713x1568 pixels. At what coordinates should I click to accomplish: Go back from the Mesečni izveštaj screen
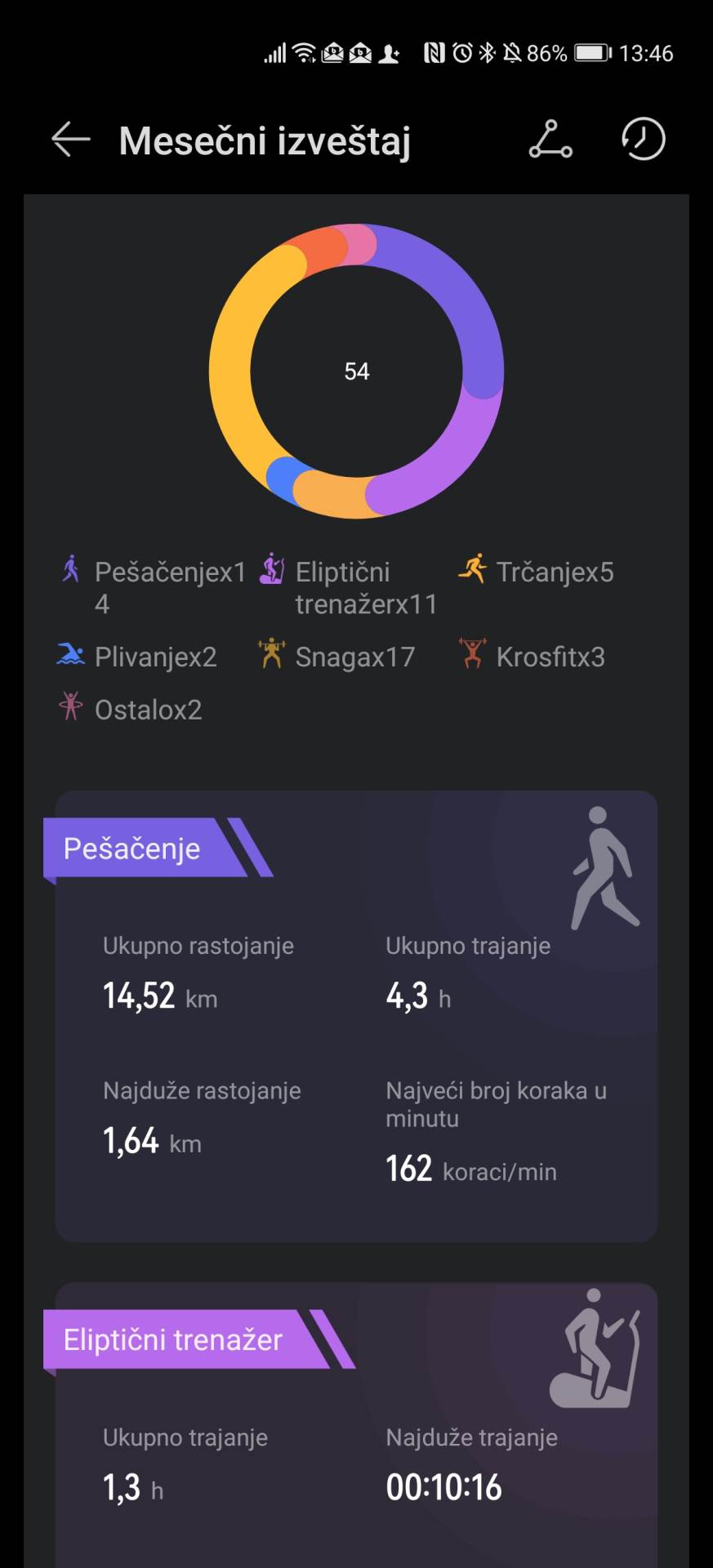70,140
